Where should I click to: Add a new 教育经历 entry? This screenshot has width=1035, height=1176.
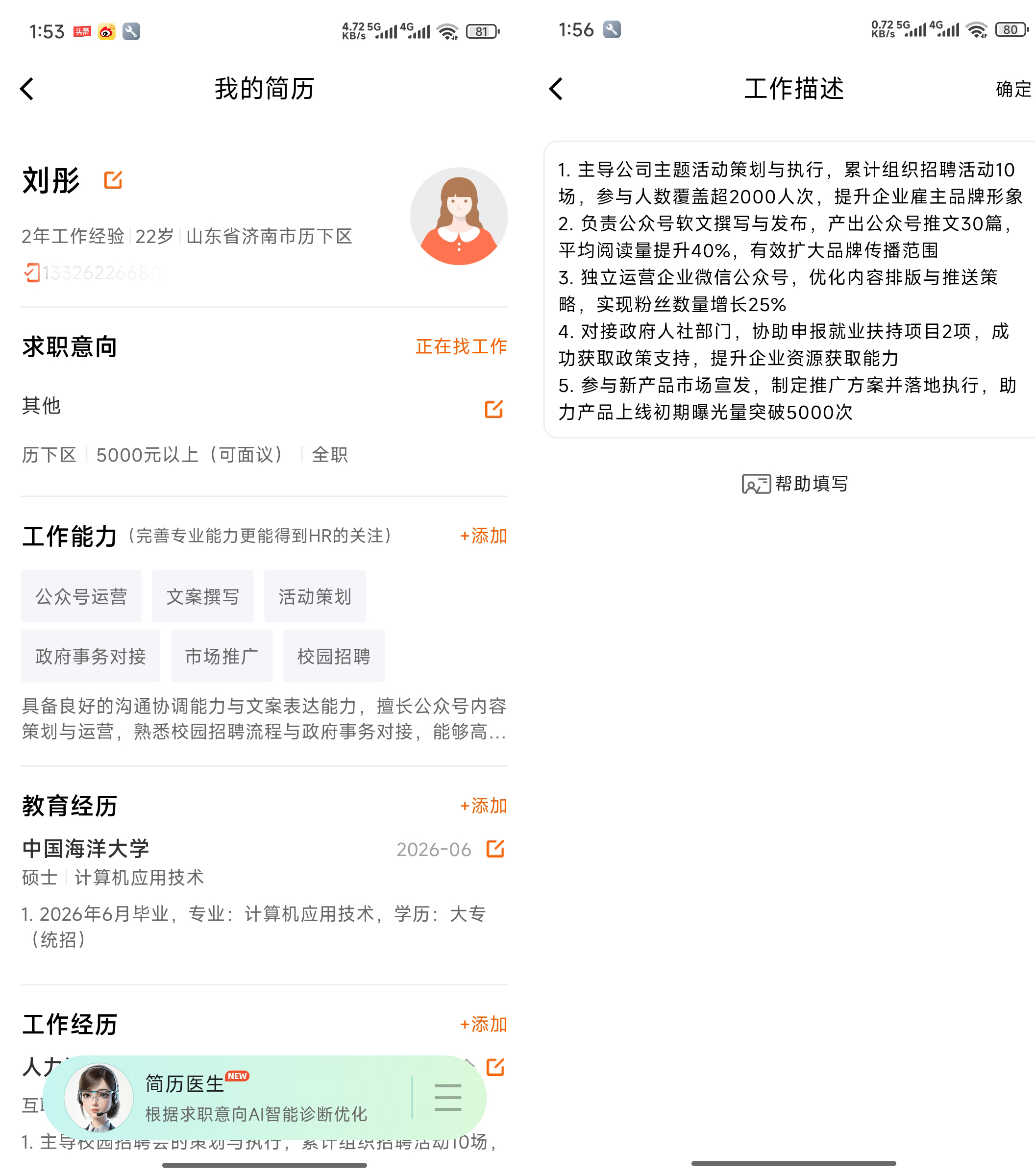[483, 806]
